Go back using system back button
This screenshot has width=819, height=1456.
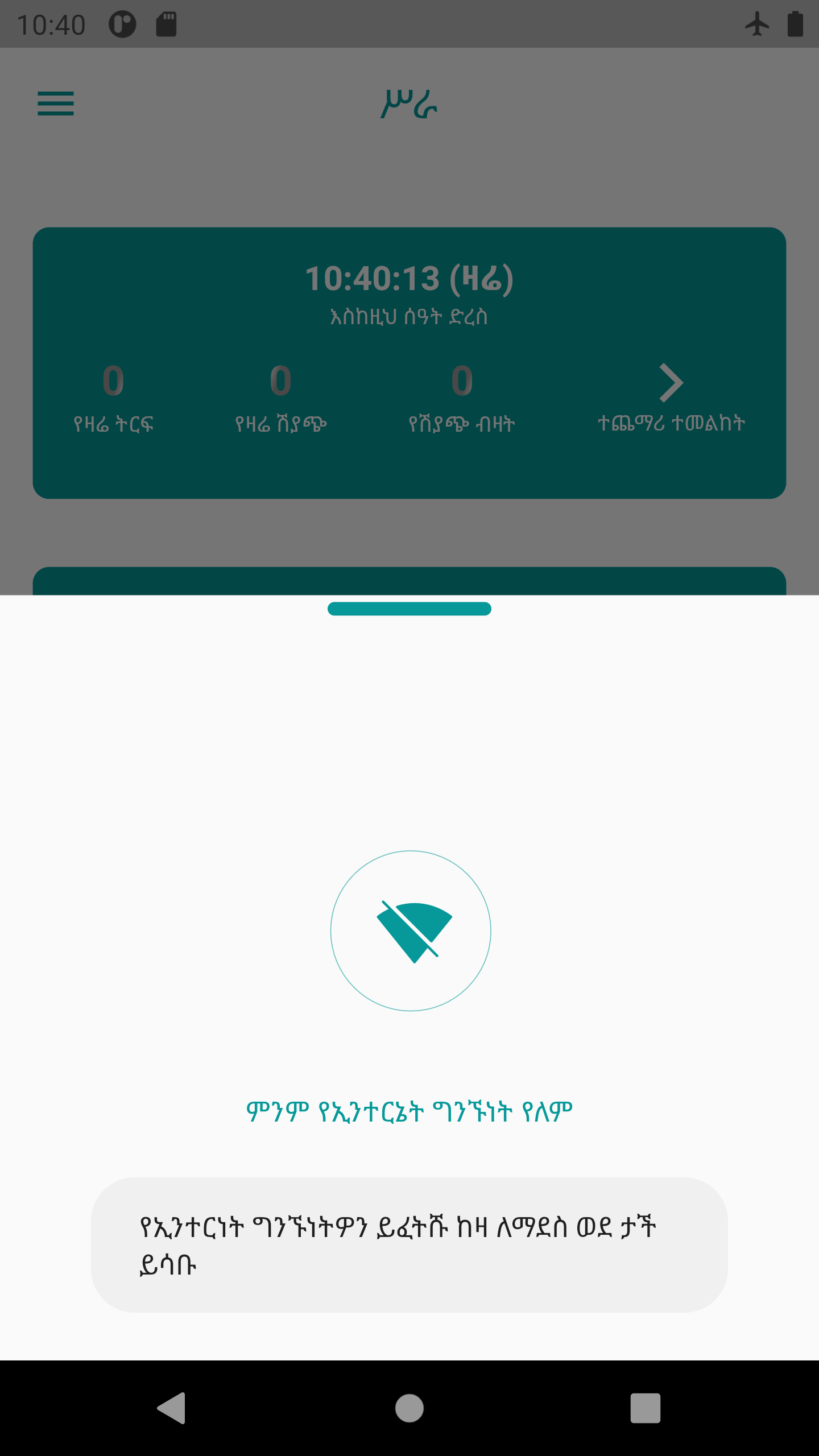(x=172, y=1408)
